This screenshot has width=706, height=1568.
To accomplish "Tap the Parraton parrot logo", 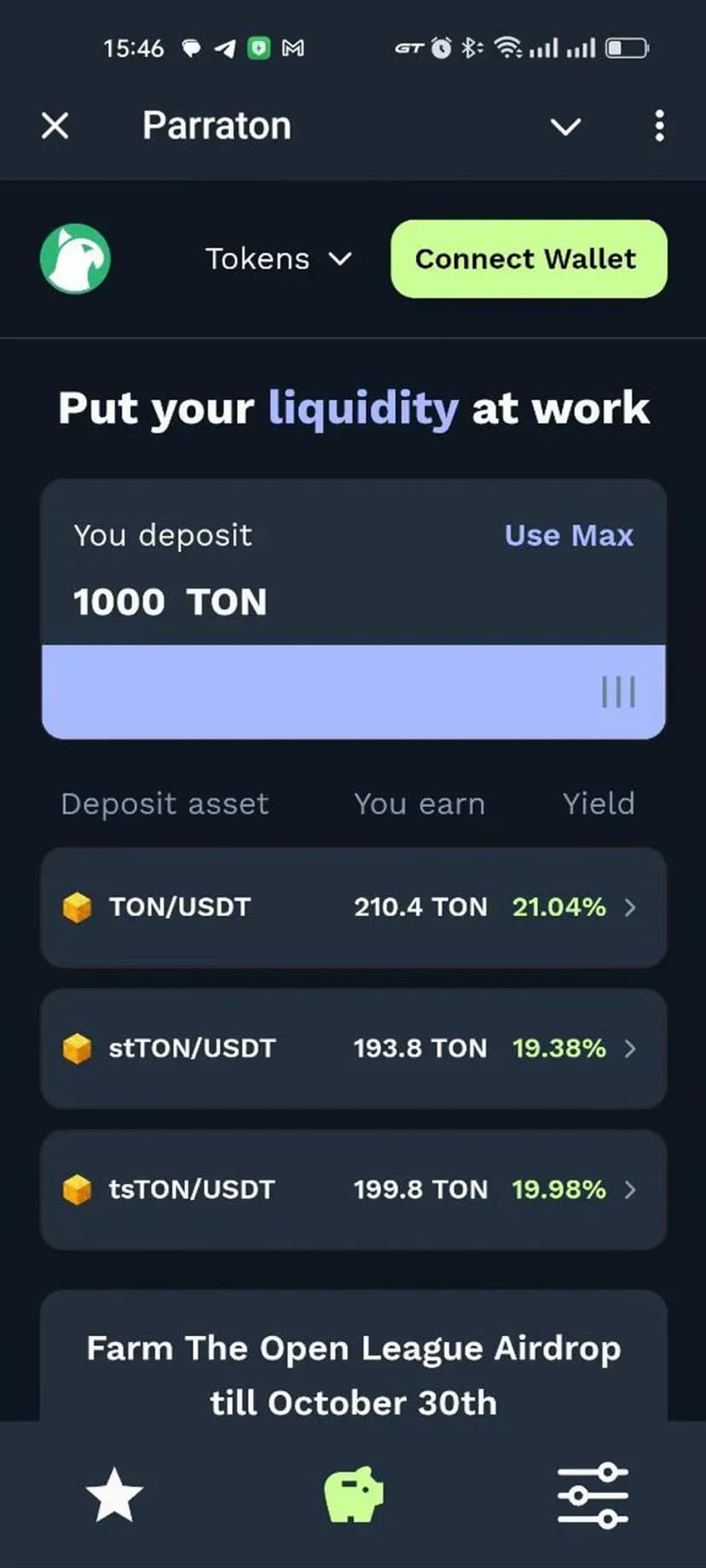I will (x=76, y=259).
